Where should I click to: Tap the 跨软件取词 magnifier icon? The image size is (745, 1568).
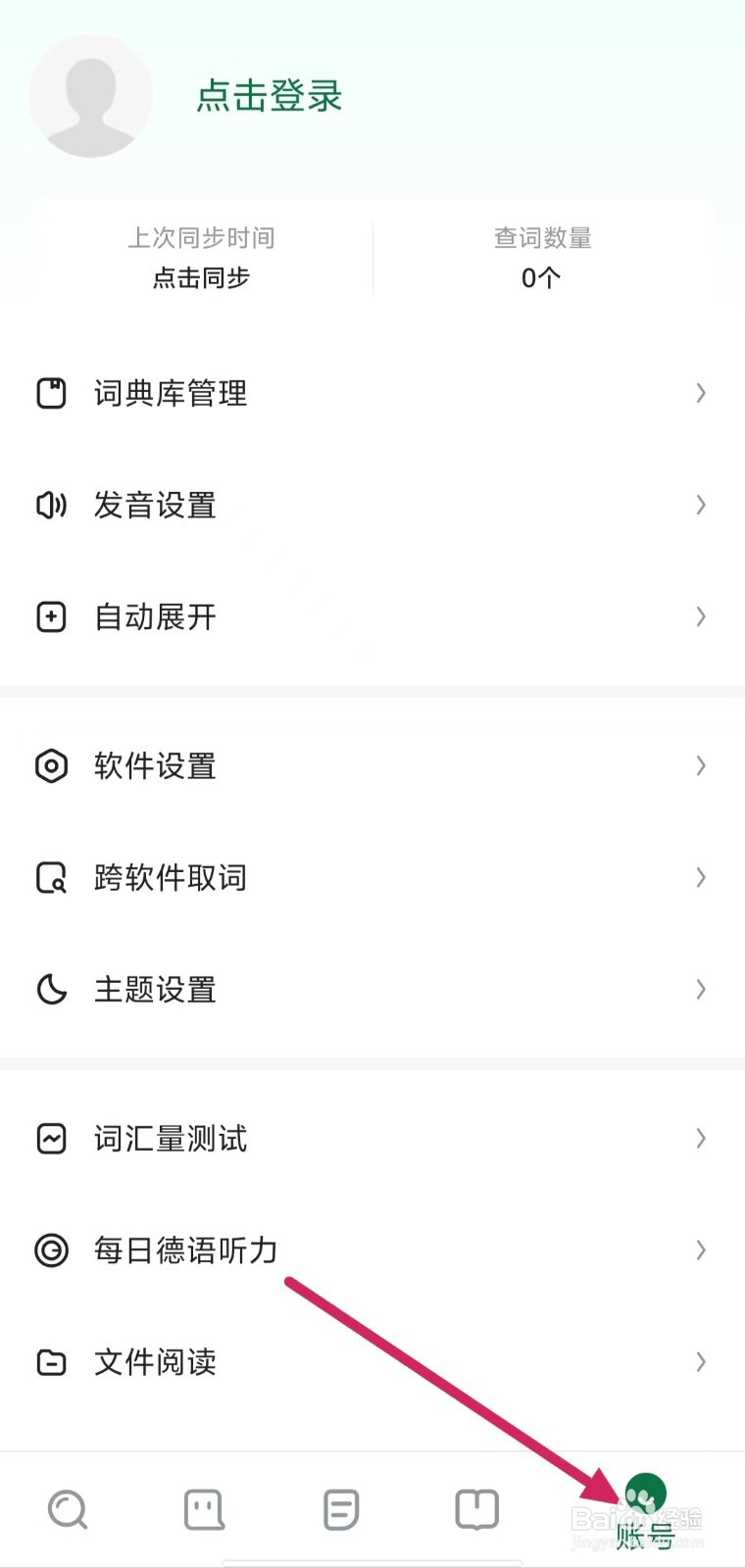click(x=51, y=877)
